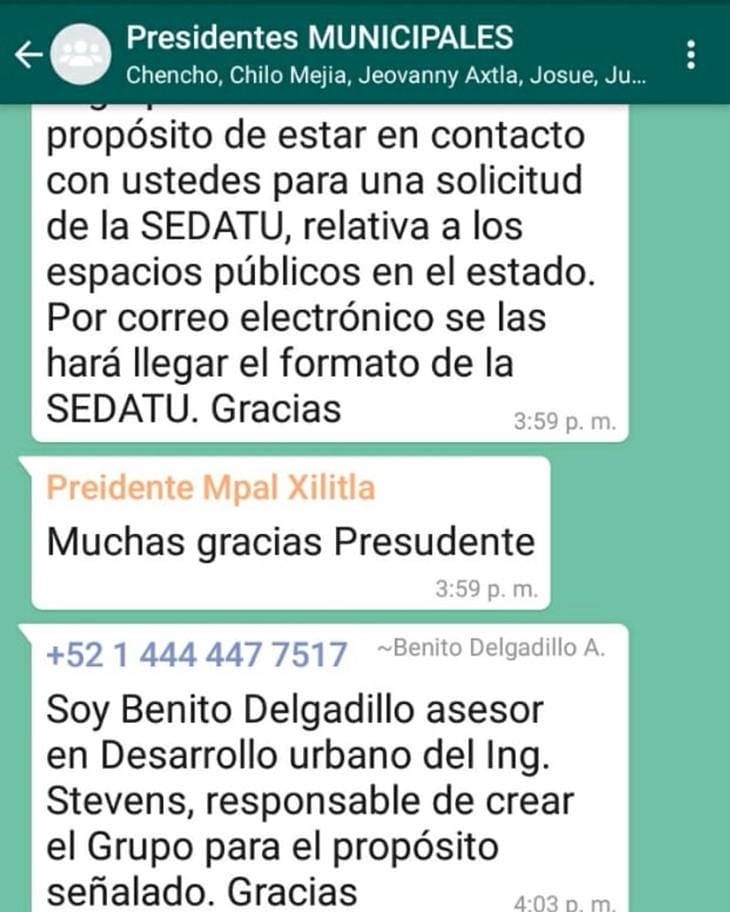Tap the sender name Preidente Mpal Xilitla
Viewport: 730px width, 912px height.
pos(212,488)
